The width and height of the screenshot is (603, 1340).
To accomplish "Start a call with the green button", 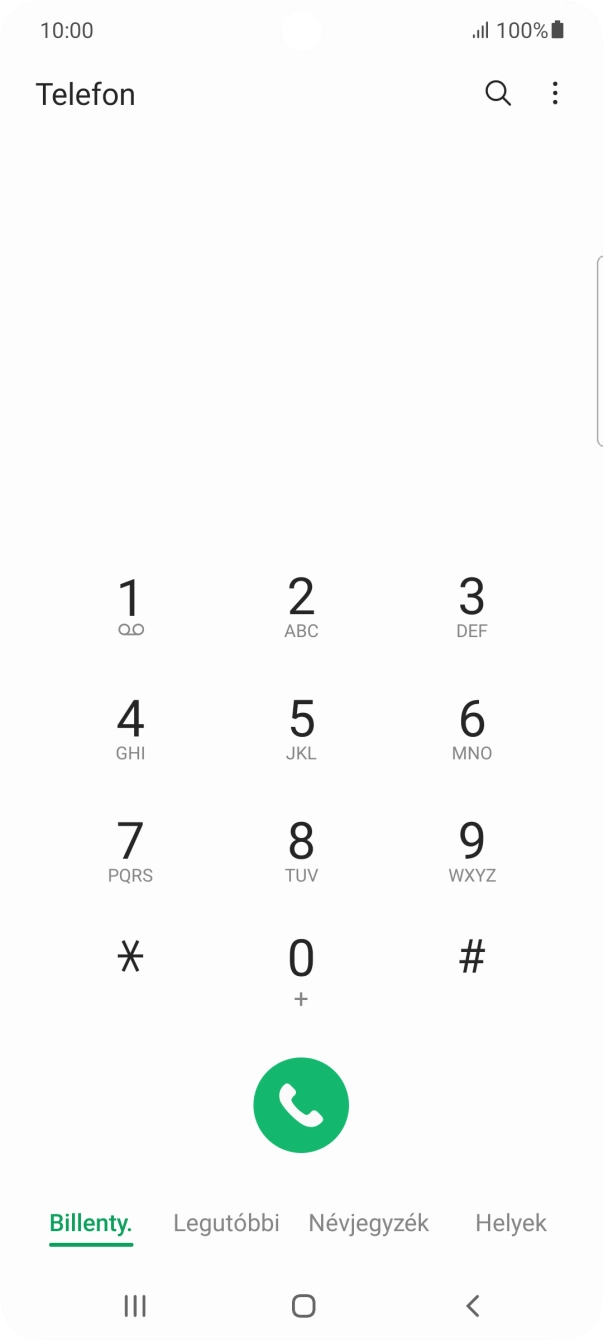I will (x=301, y=1105).
